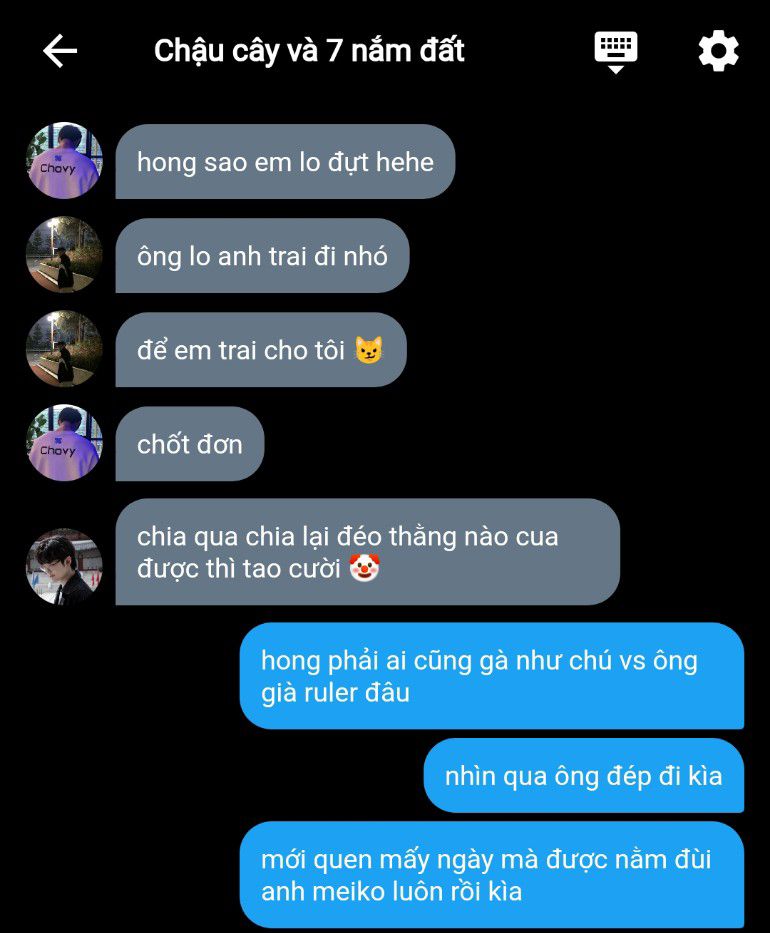Image resolution: width=770 pixels, height=933 pixels.
Task: Tap avatar beside "để em trai cho tôi"
Action: pyautogui.click(x=65, y=349)
